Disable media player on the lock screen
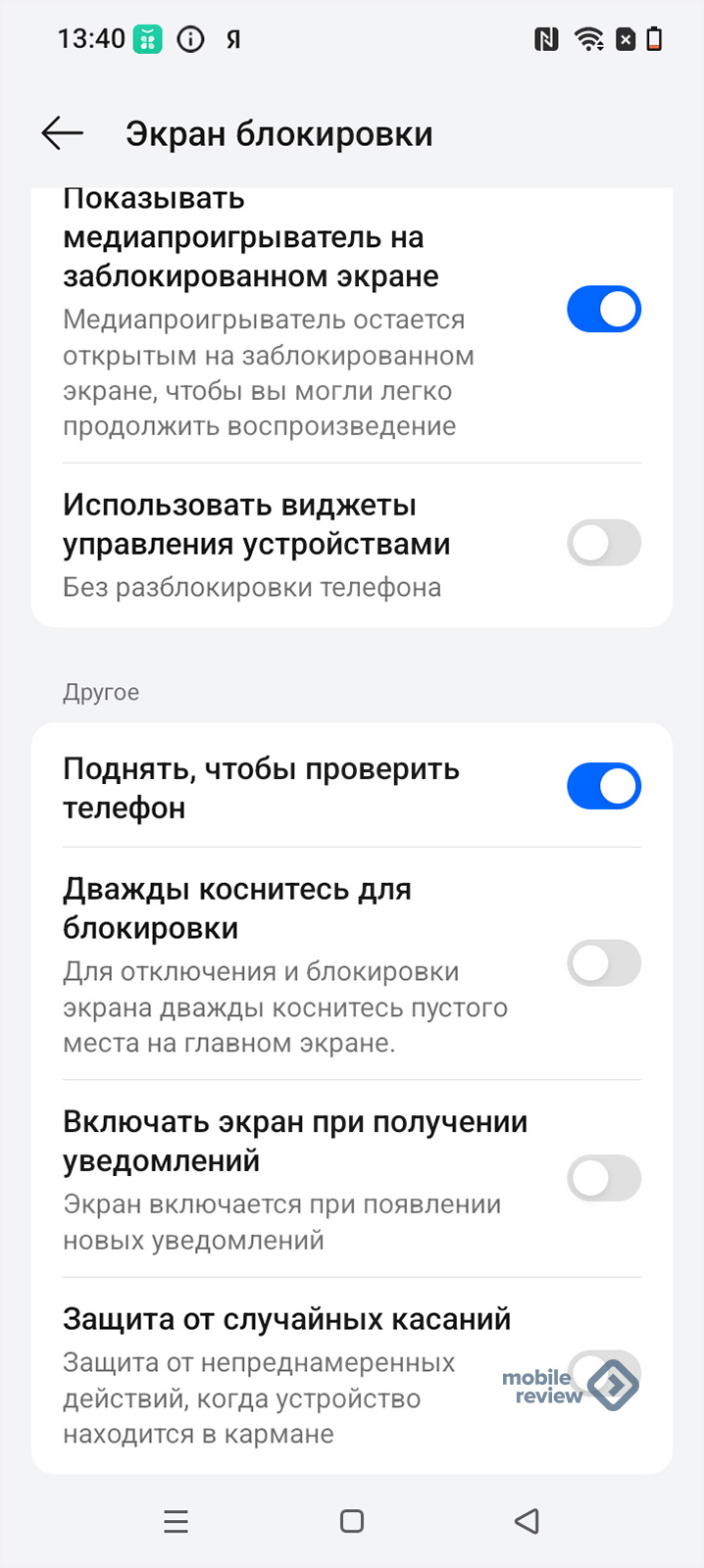The image size is (704, 1568). [604, 310]
